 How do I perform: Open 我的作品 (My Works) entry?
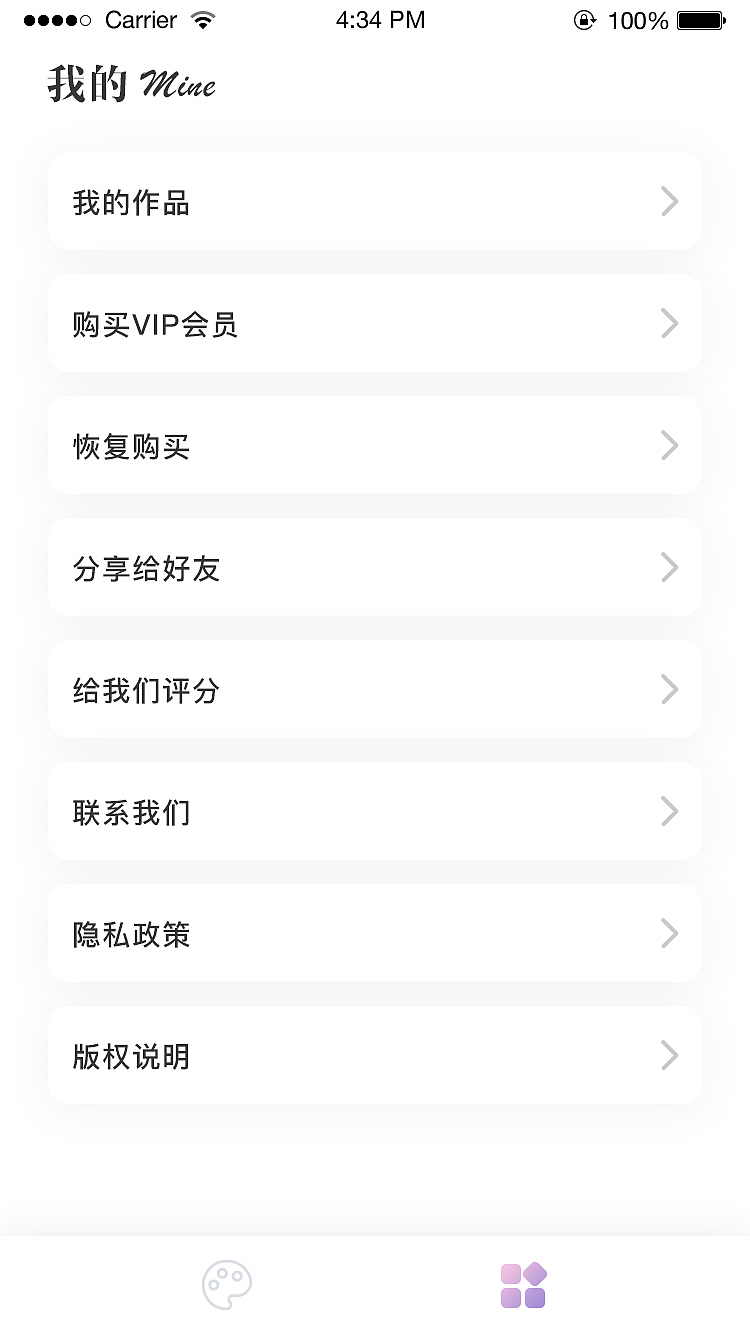tap(375, 201)
